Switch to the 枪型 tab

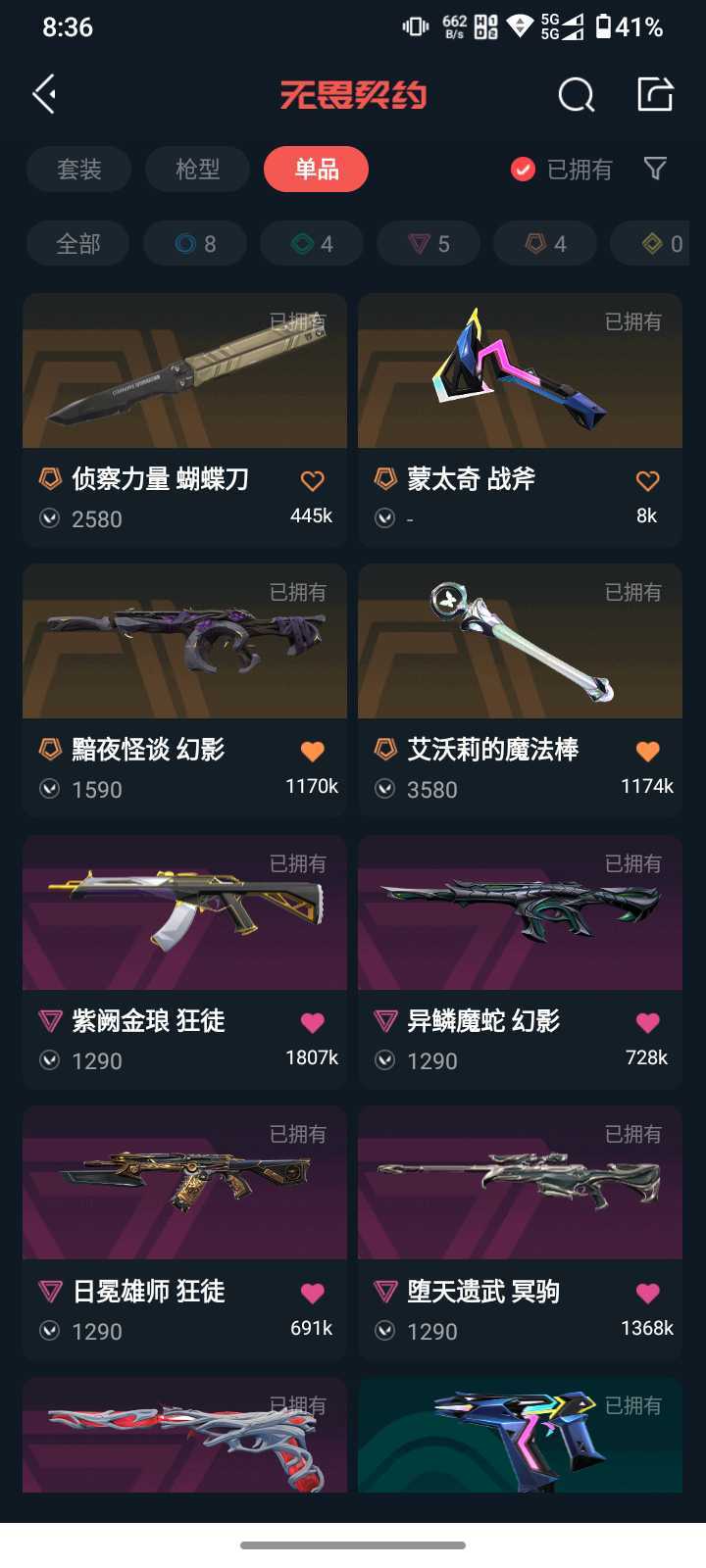(x=197, y=170)
